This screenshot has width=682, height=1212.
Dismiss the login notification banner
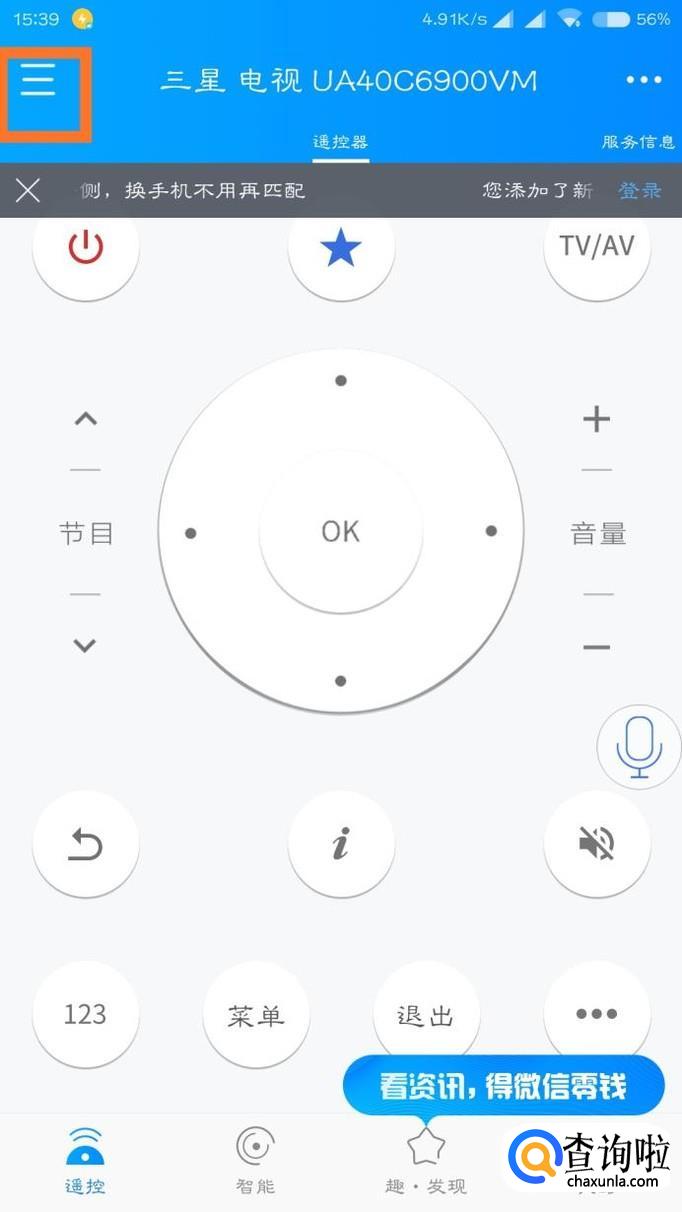click(x=28, y=190)
